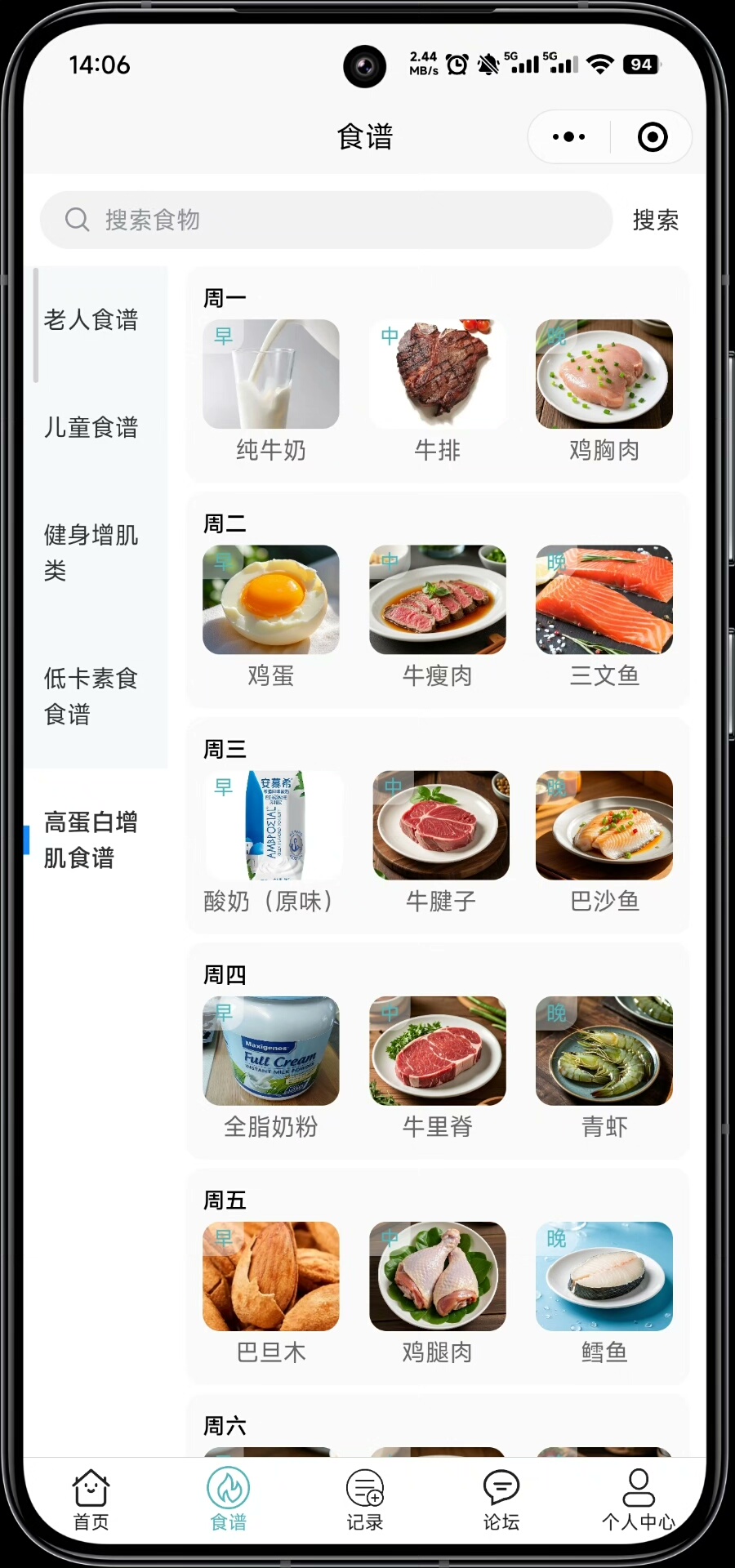Viewport: 735px width, 1568px height.
Task: Tap the 搜索食物 search field
Action: coord(327,220)
